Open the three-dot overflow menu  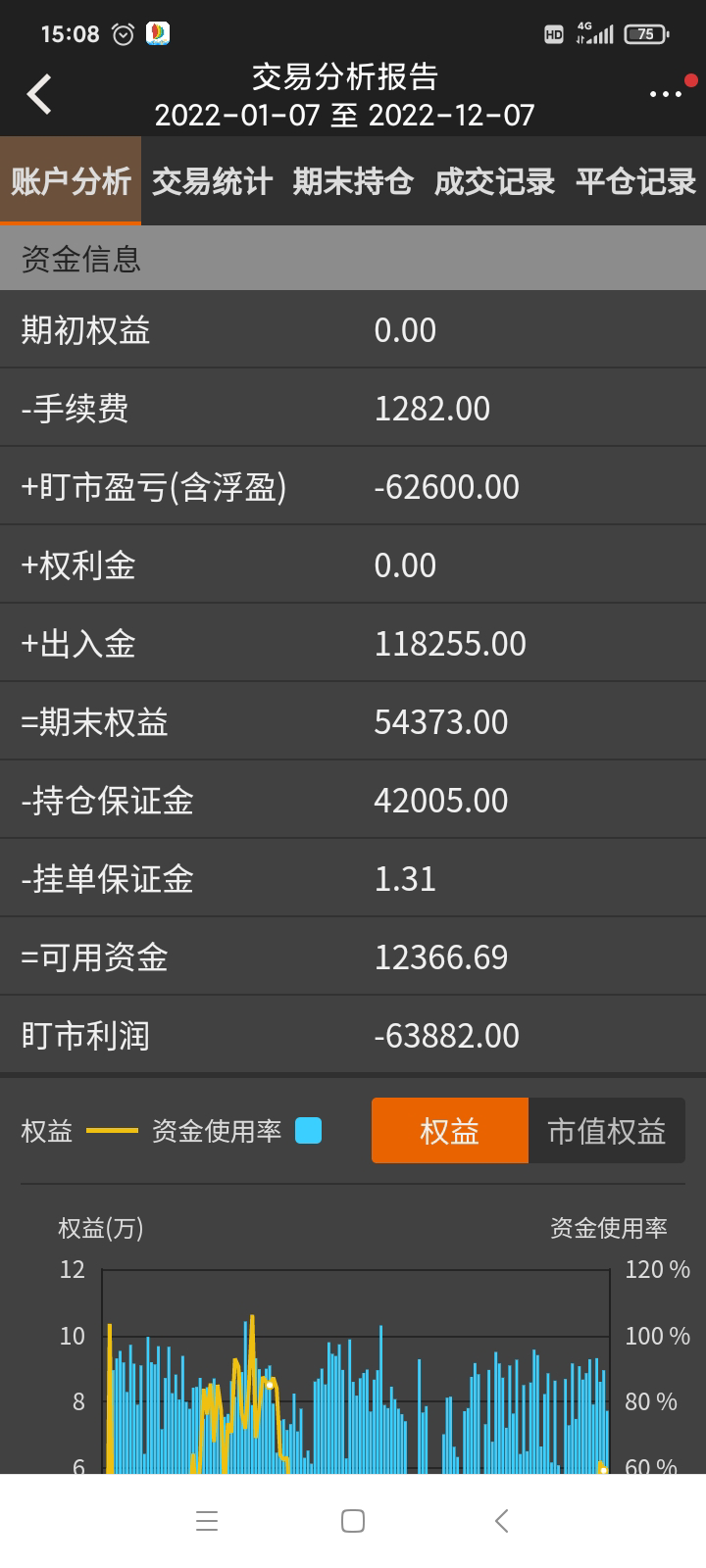pos(666,94)
